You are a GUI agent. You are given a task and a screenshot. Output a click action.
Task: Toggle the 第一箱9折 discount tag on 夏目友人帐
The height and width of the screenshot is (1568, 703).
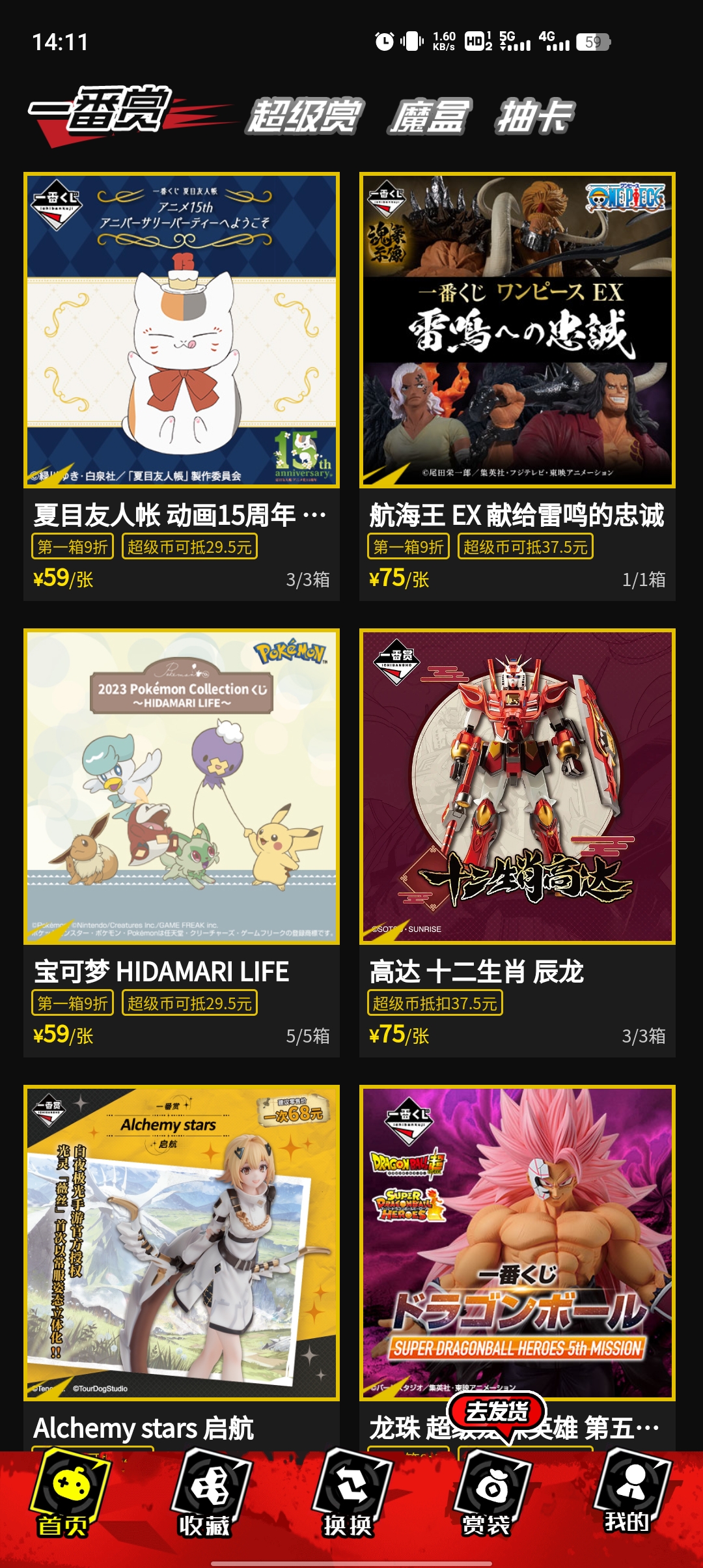(74, 549)
